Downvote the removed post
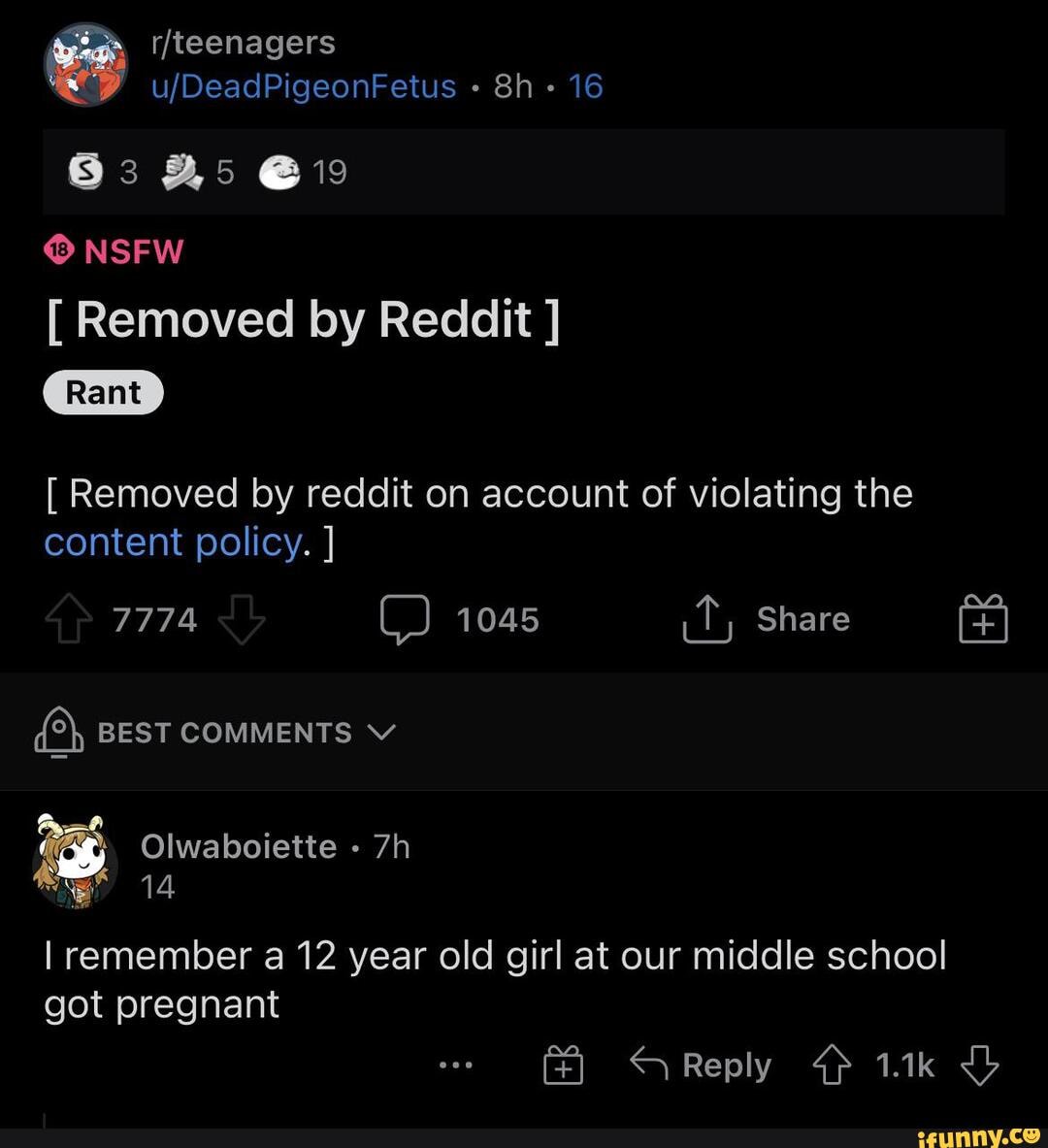 [x=242, y=620]
